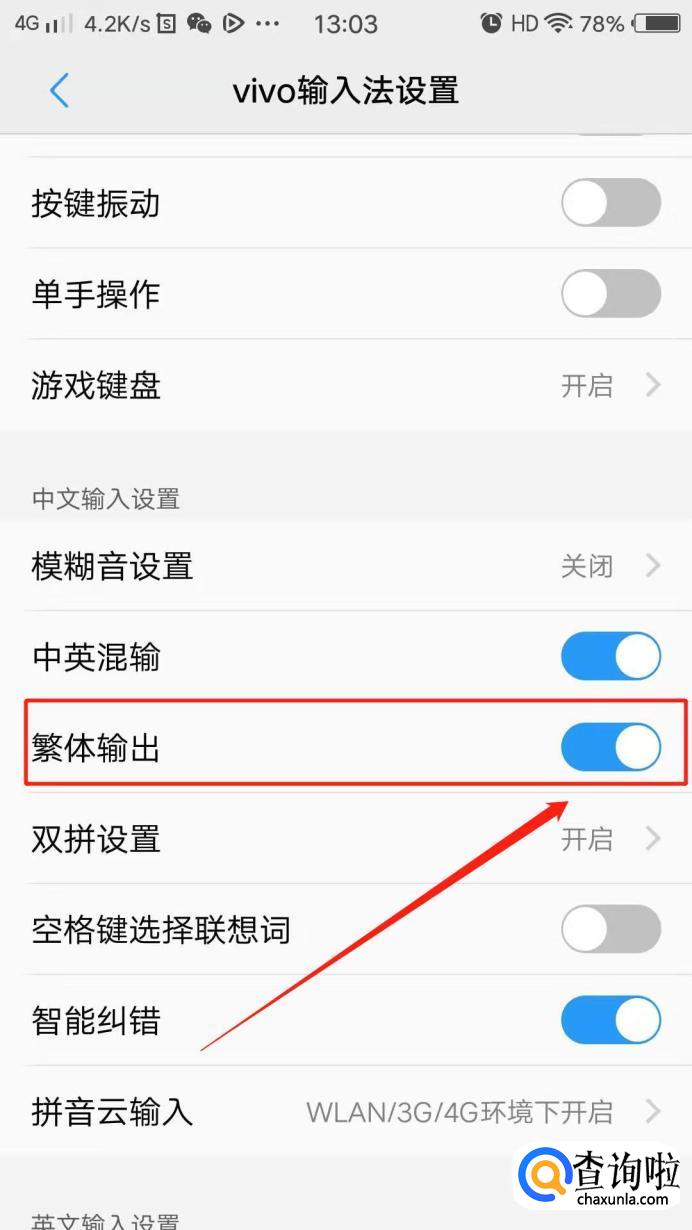Image resolution: width=692 pixels, height=1230 pixels.
Task: Disable 中英混输 toggle
Action: [611, 657]
